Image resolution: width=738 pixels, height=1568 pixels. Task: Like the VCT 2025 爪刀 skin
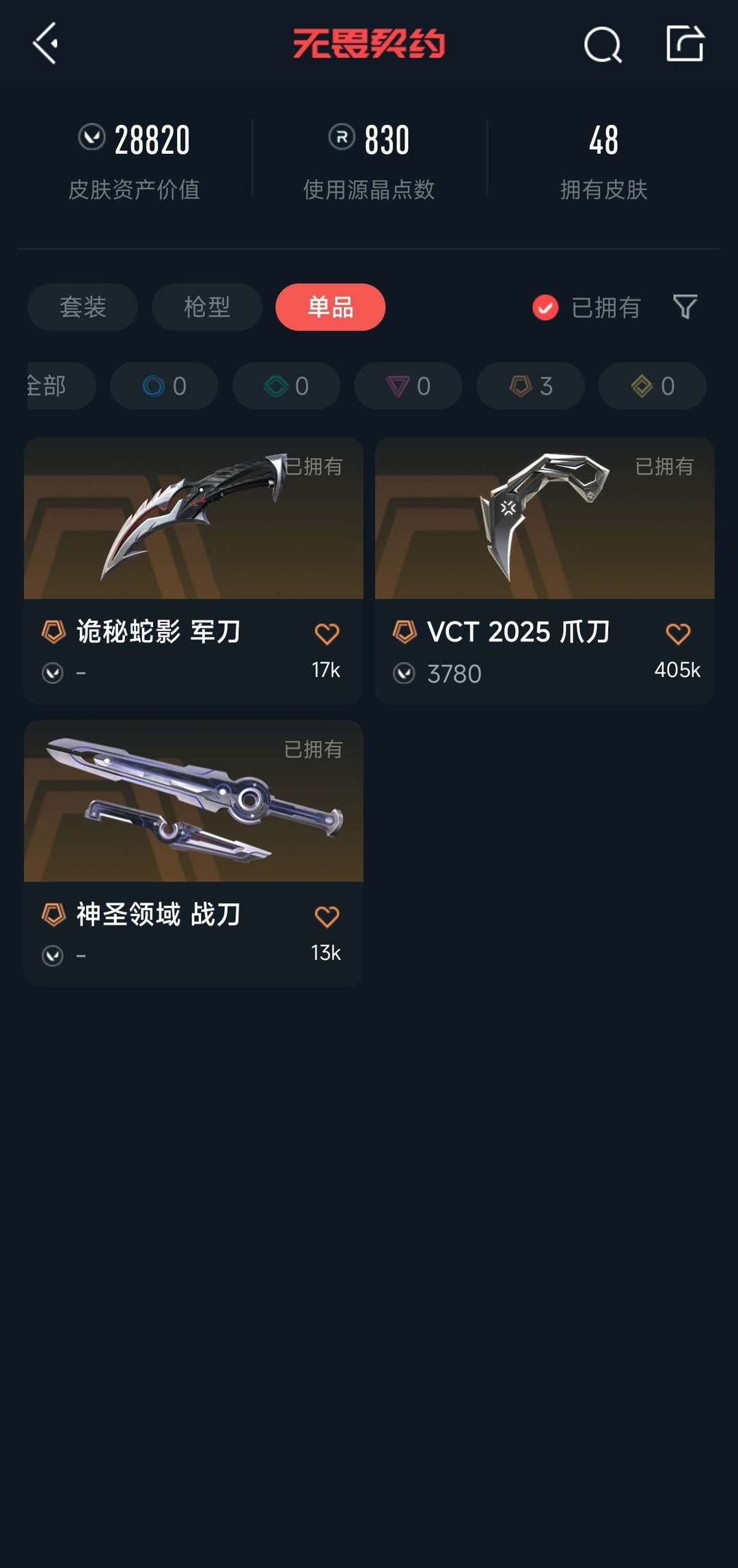click(x=678, y=633)
